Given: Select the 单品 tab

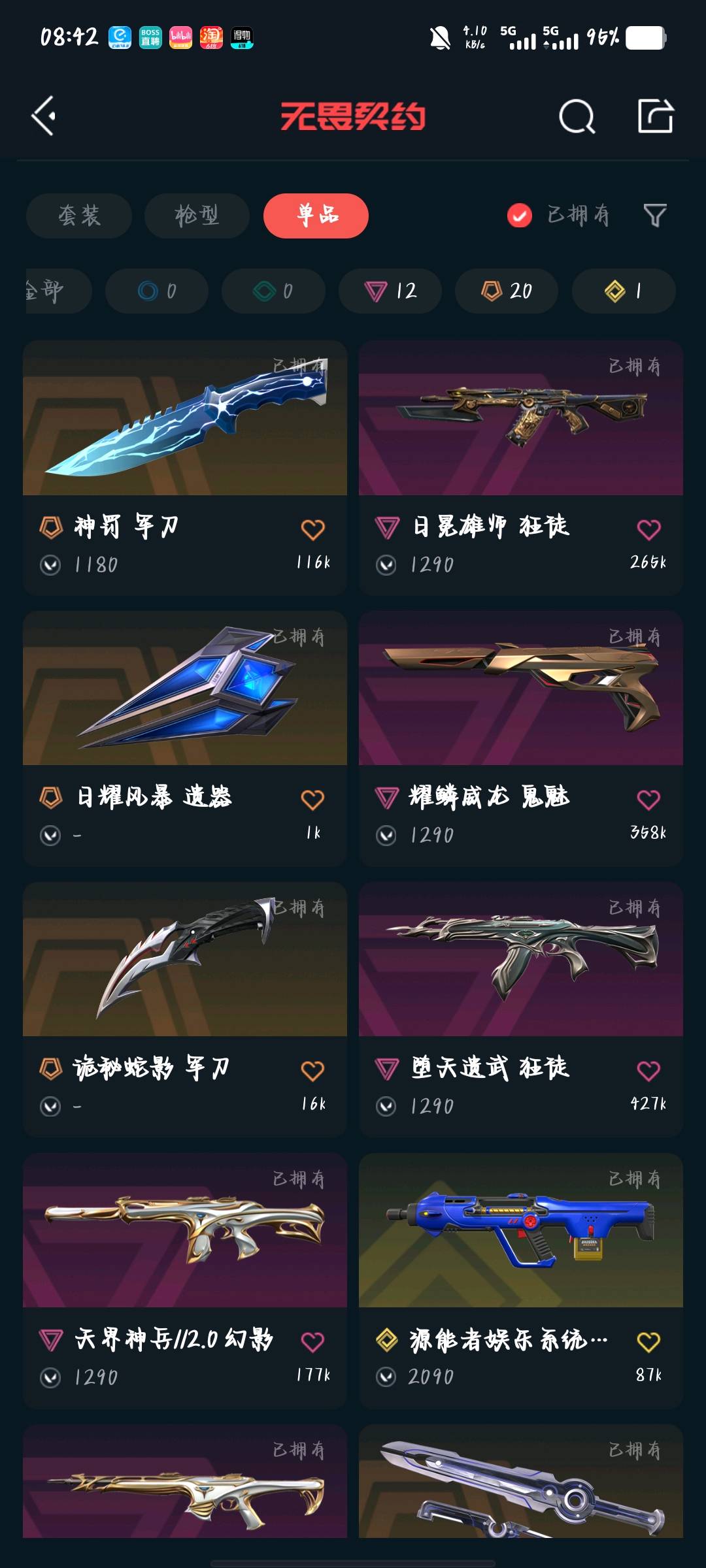Looking at the screenshot, I should (316, 216).
